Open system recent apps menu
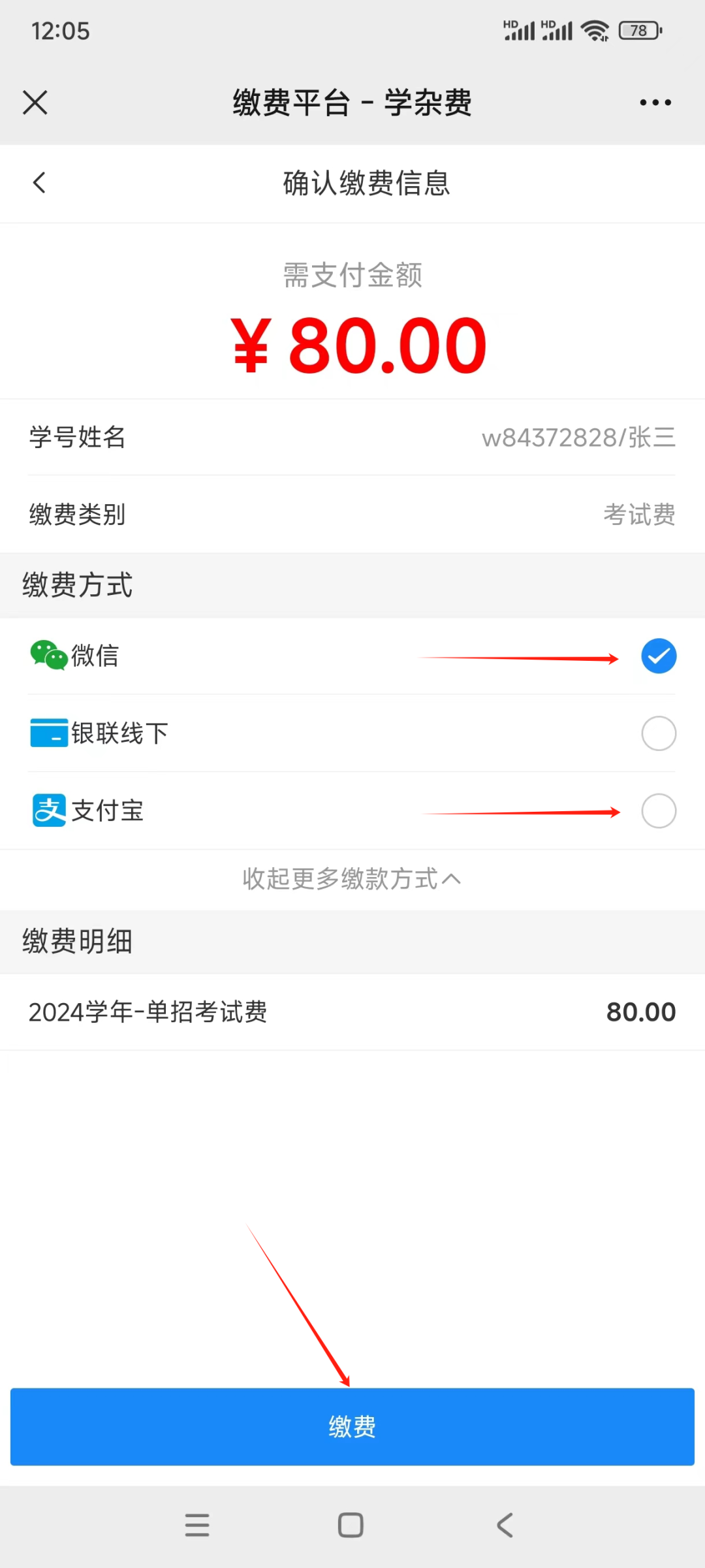The width and height of the screenshot is (705, 1568). pyautogui.click(x=197, y=1526)
